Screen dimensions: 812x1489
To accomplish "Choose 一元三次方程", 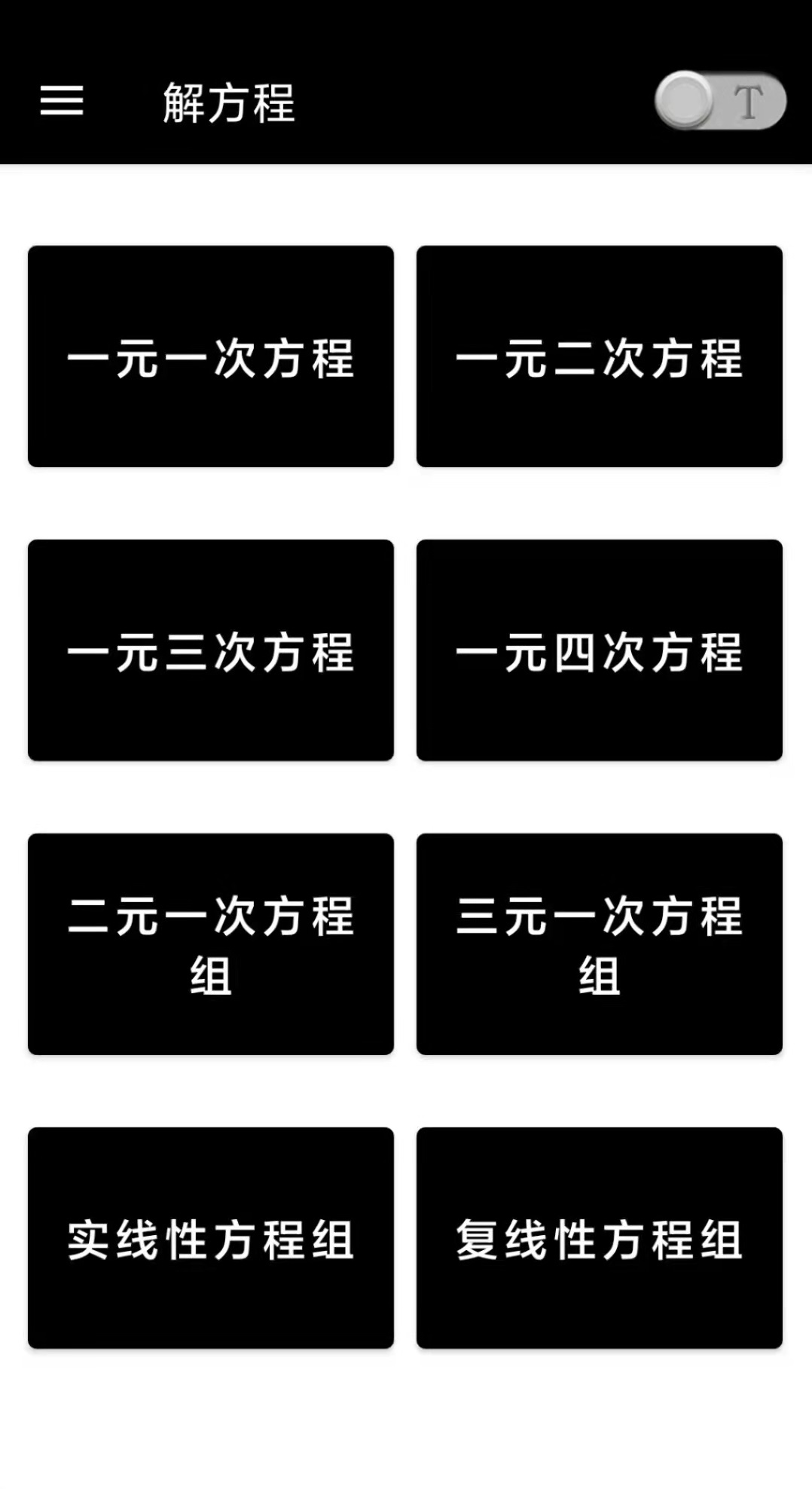I will coord(211,650).
